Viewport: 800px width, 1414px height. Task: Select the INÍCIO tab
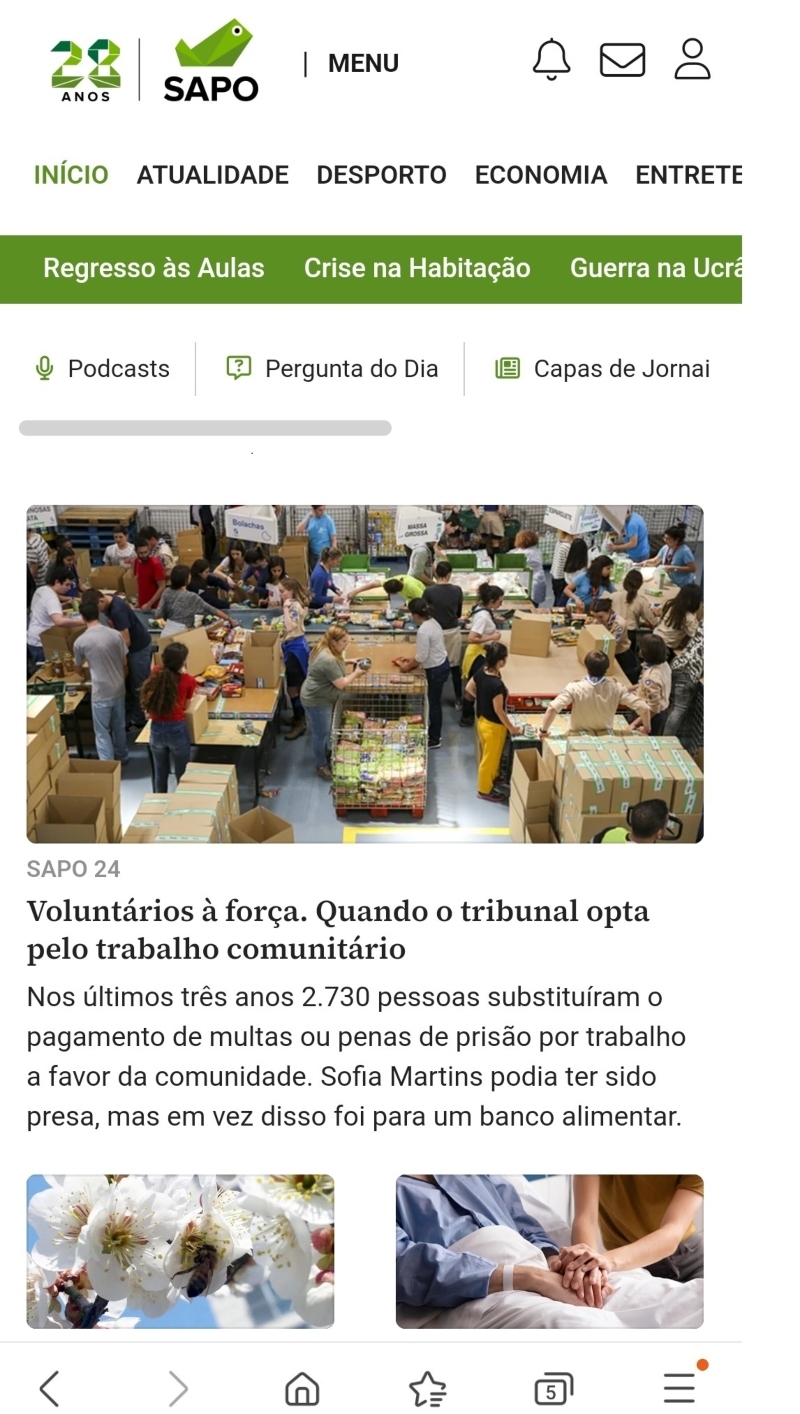point(71,175)
